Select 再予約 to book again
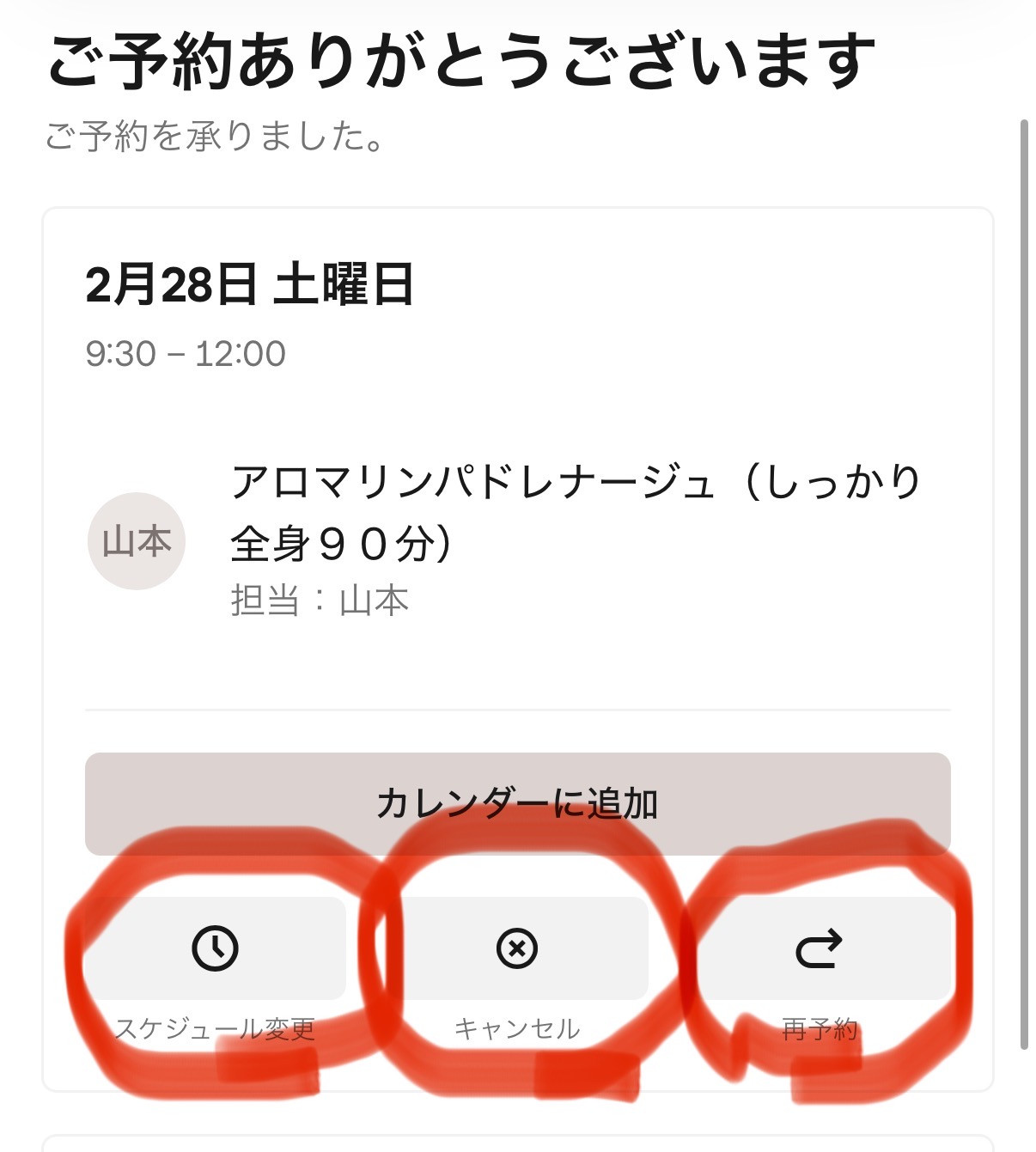The image size is (1036, 1152). 819,948
